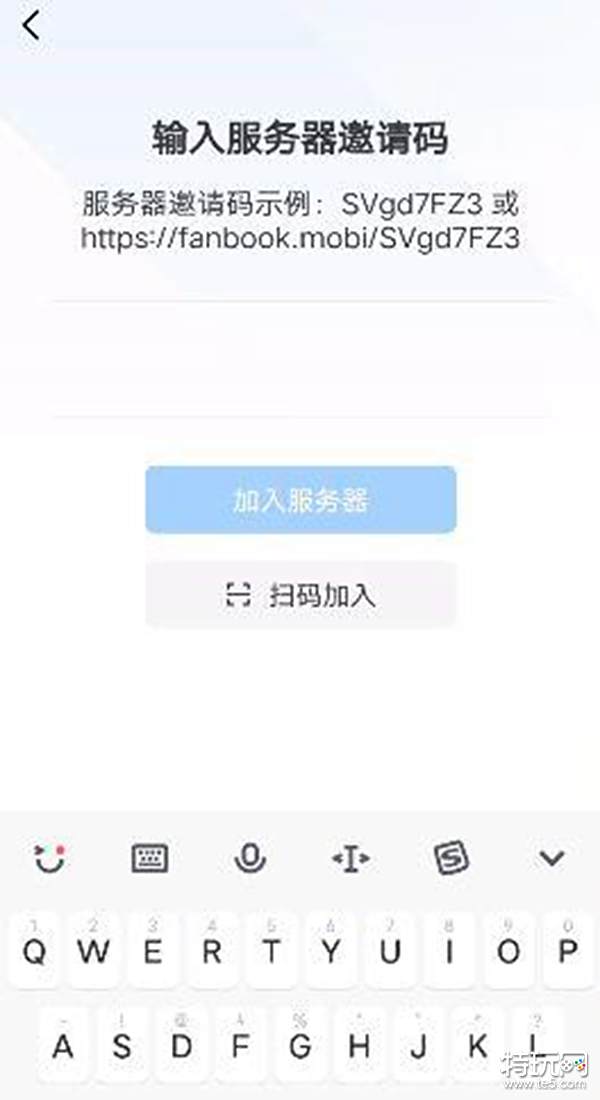This screenshot has height=1100, width=600.
Task: Choose 扫码加入 to scan a QR code
Action: point(300,595)
